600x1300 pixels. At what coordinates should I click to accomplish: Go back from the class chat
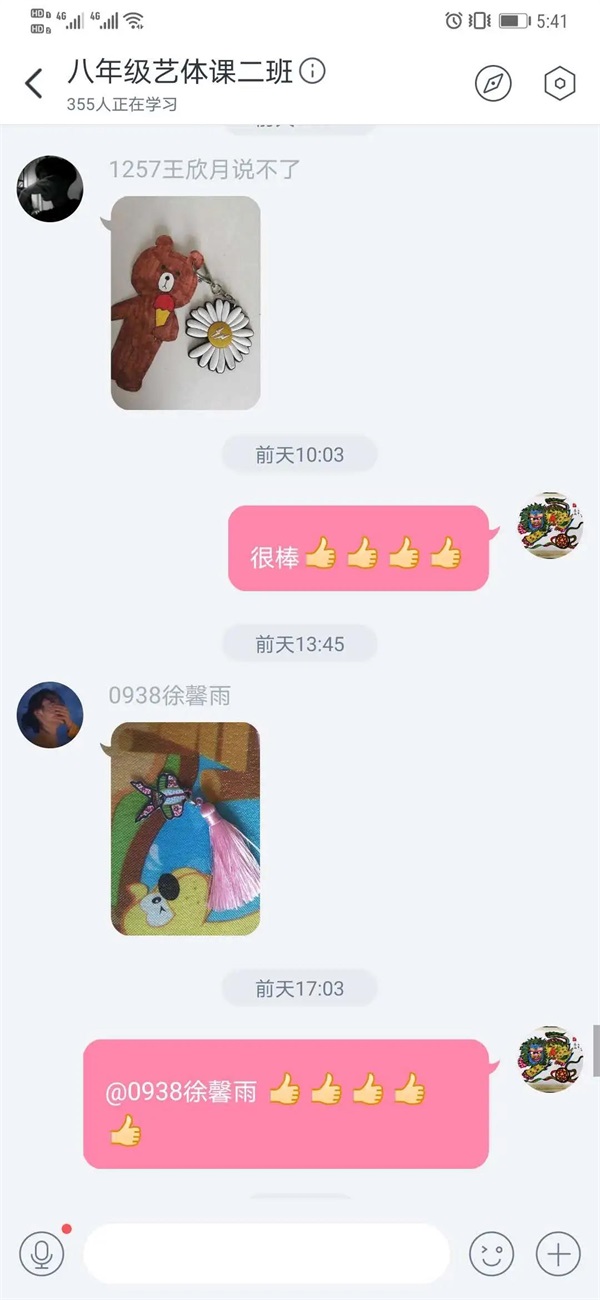pos(34,83)
